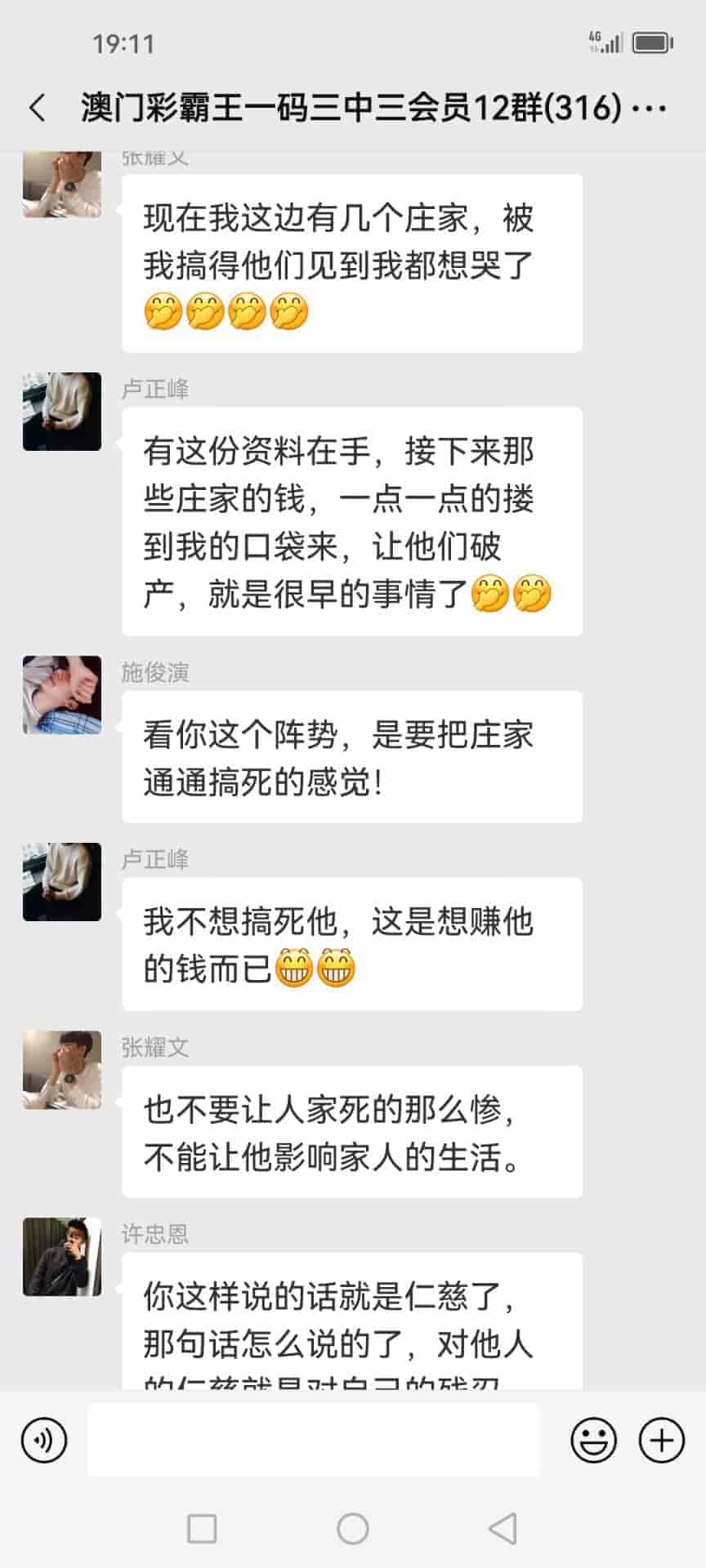This screenshot has width=706, height=1568.
Task: Tap the message text field
Action: [x=314, y=1440]
